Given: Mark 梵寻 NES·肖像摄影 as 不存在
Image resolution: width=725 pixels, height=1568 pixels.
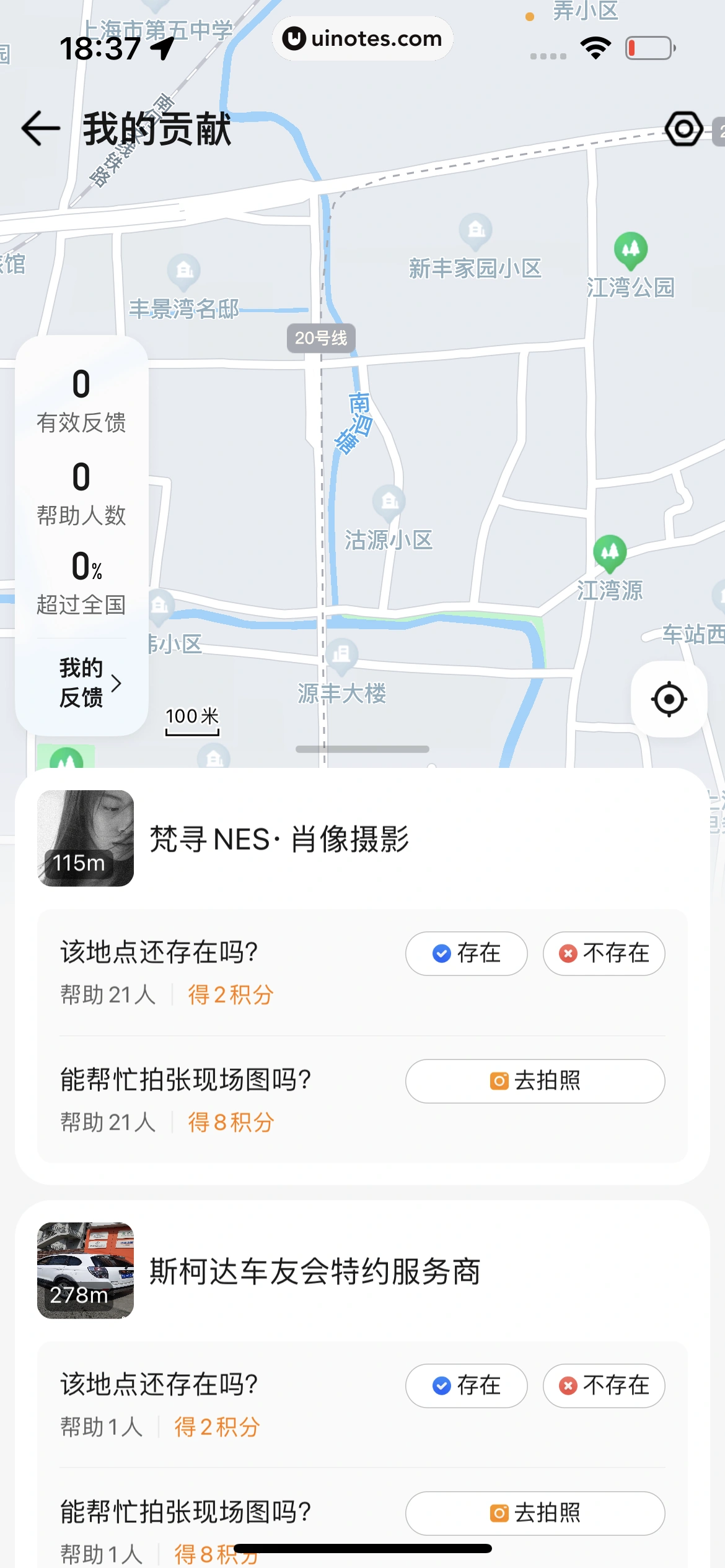Looking at the screenshot, I should (604, 953).
